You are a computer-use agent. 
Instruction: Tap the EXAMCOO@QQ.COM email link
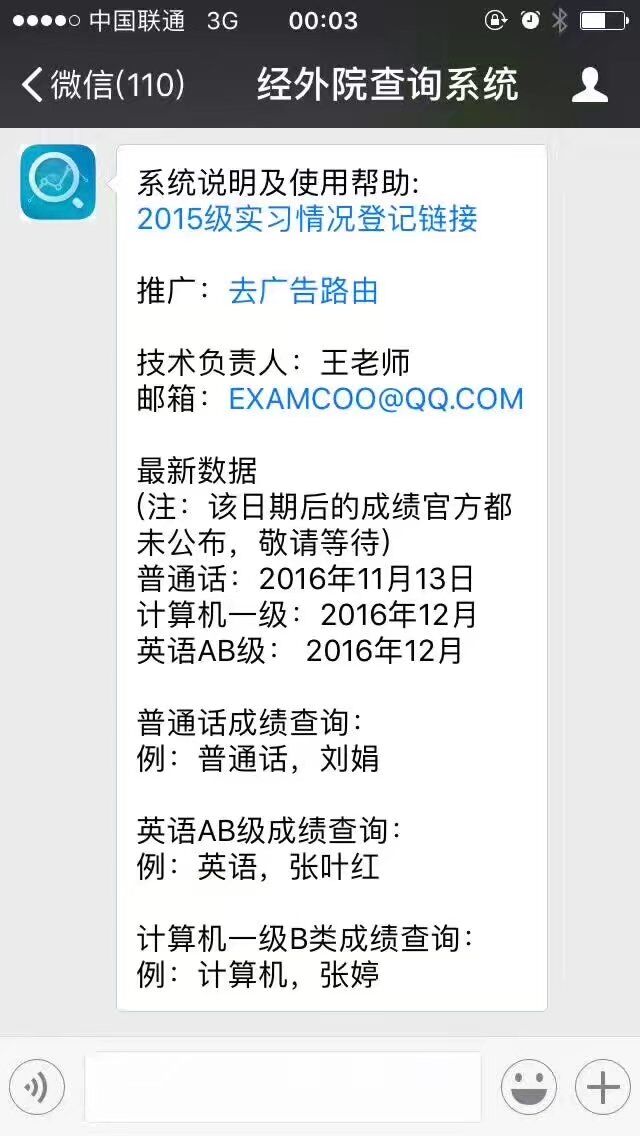(376, 399)
